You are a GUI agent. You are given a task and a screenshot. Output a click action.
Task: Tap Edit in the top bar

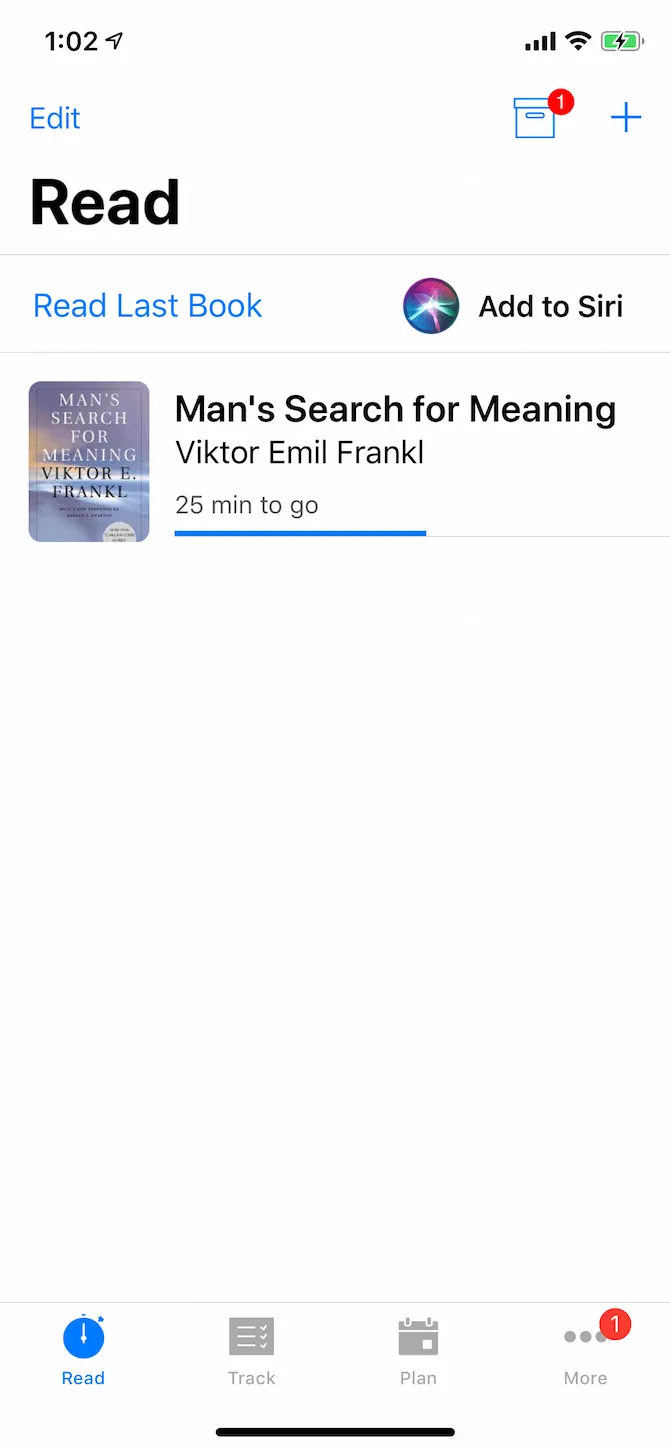tap(55, 118)
